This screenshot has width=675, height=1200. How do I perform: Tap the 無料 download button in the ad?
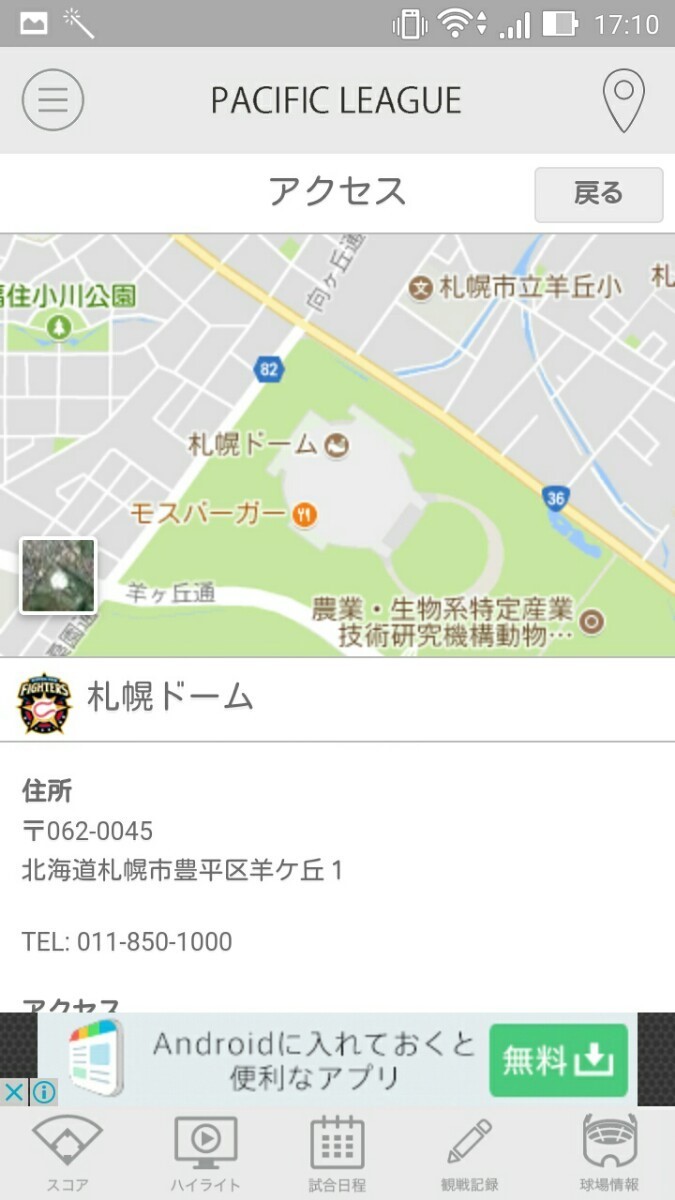(x=558, y=1060)
